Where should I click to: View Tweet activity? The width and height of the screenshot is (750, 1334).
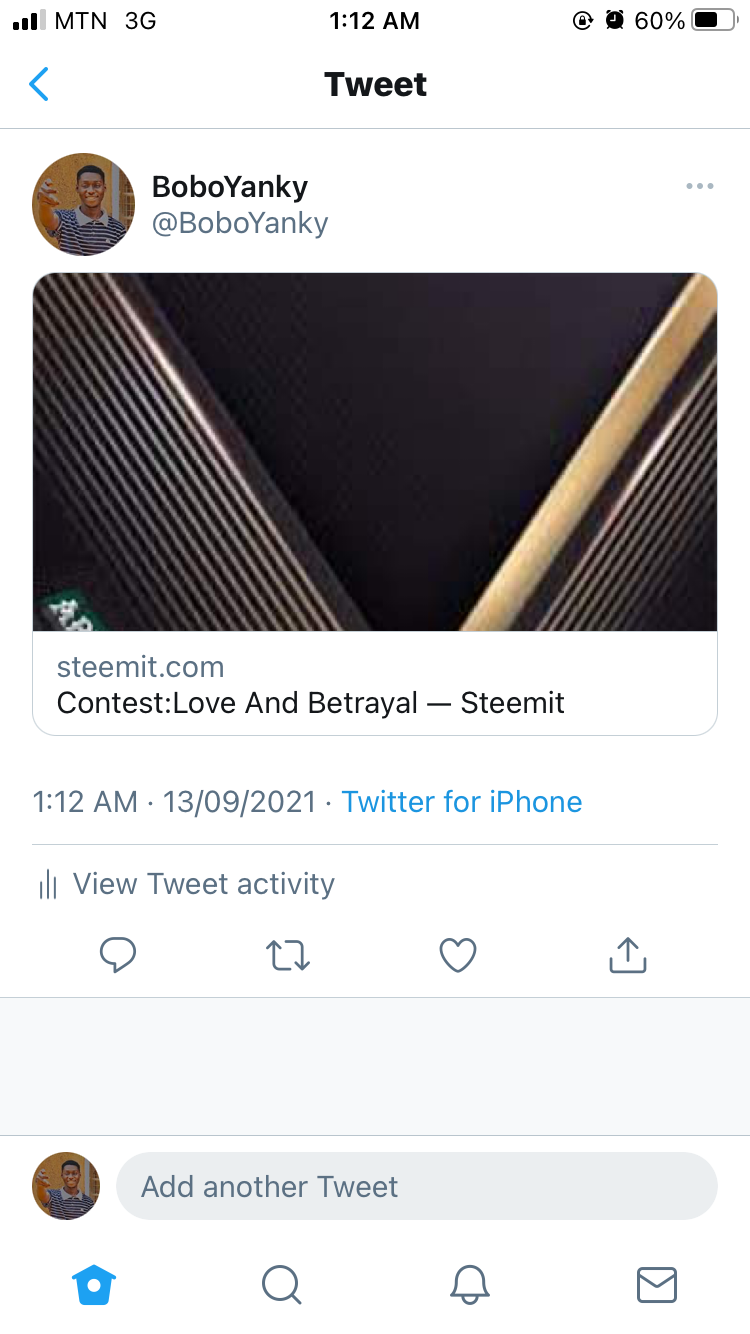(x=186, y=884)
